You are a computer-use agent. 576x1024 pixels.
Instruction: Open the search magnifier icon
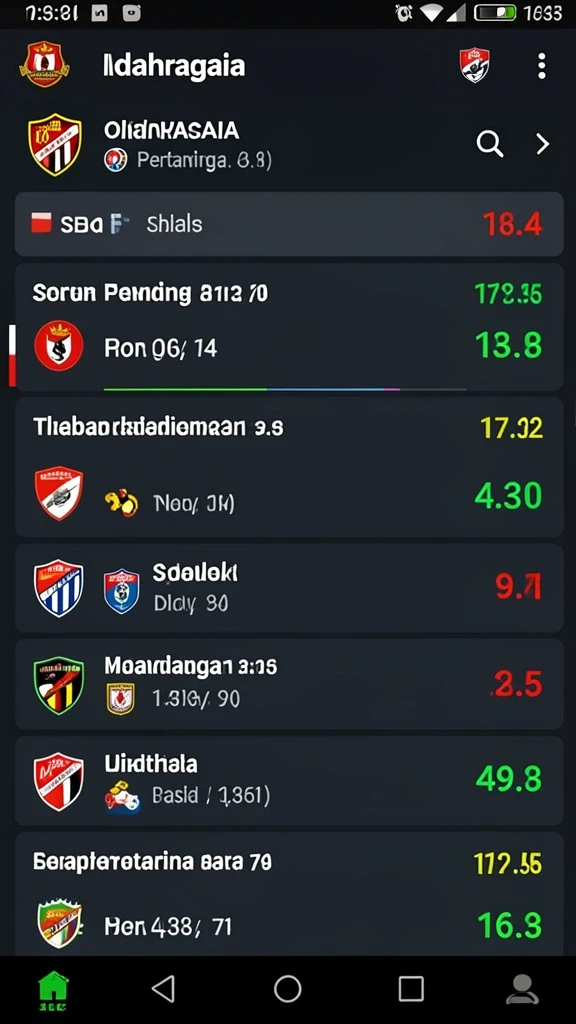tap(490, 144)
